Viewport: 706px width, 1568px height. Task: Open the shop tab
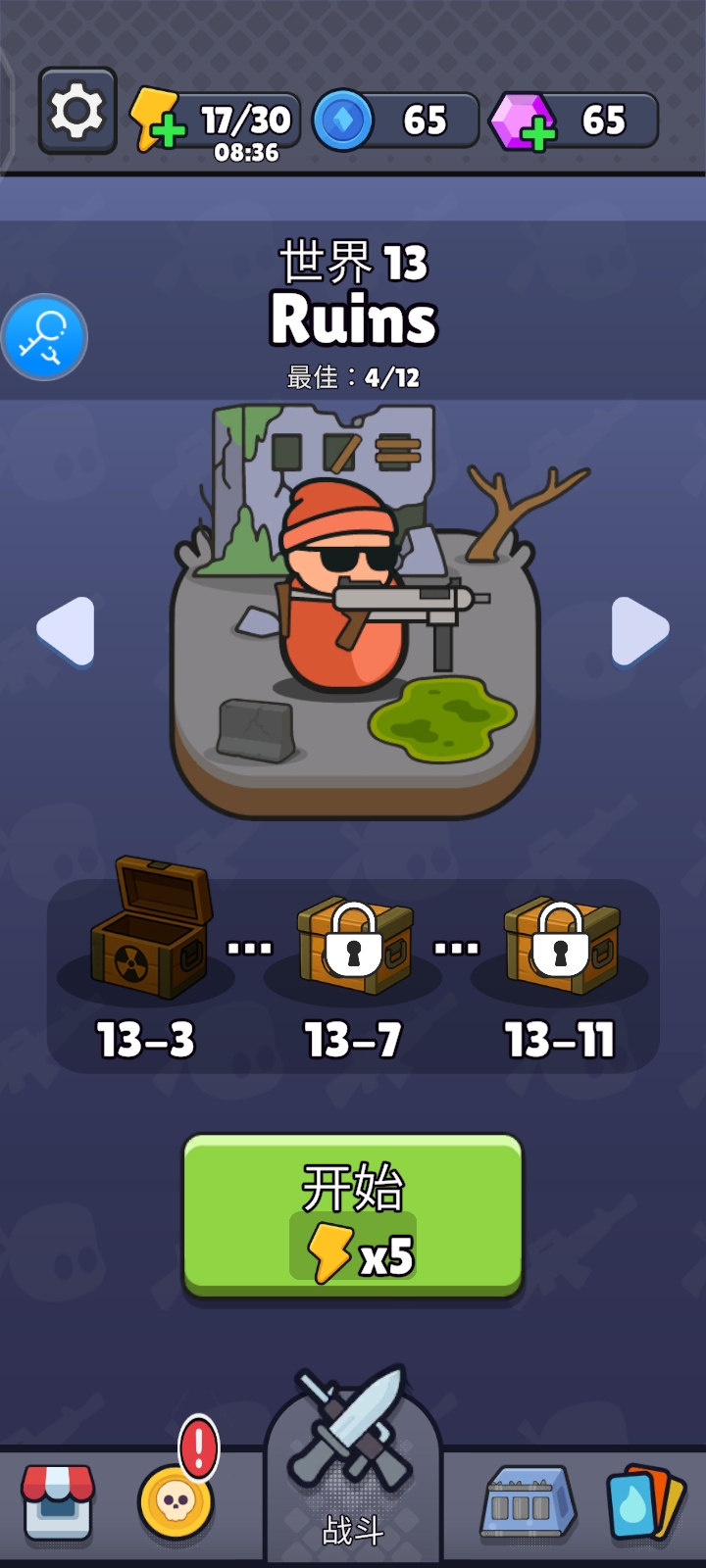coord(59,1502)
